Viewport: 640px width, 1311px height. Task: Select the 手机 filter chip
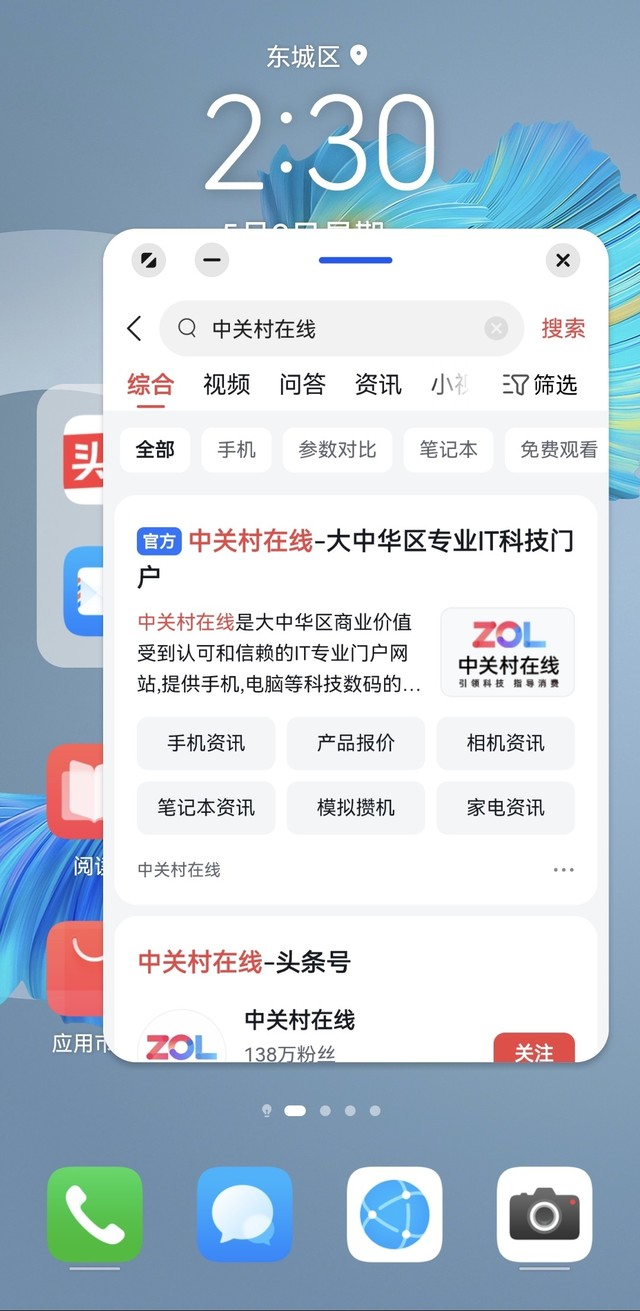point(236,450)
